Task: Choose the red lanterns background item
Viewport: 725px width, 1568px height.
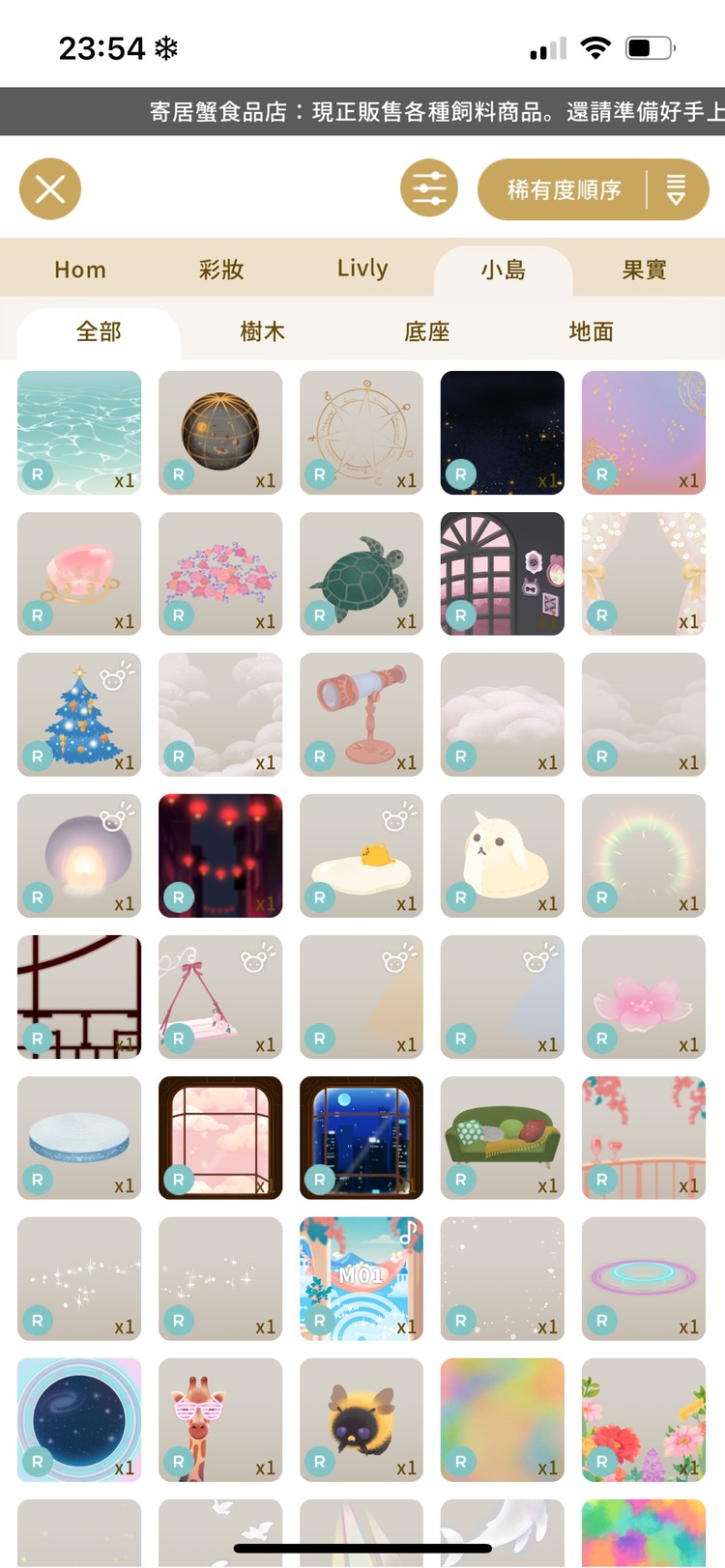Action: click(x=220, y=856)
